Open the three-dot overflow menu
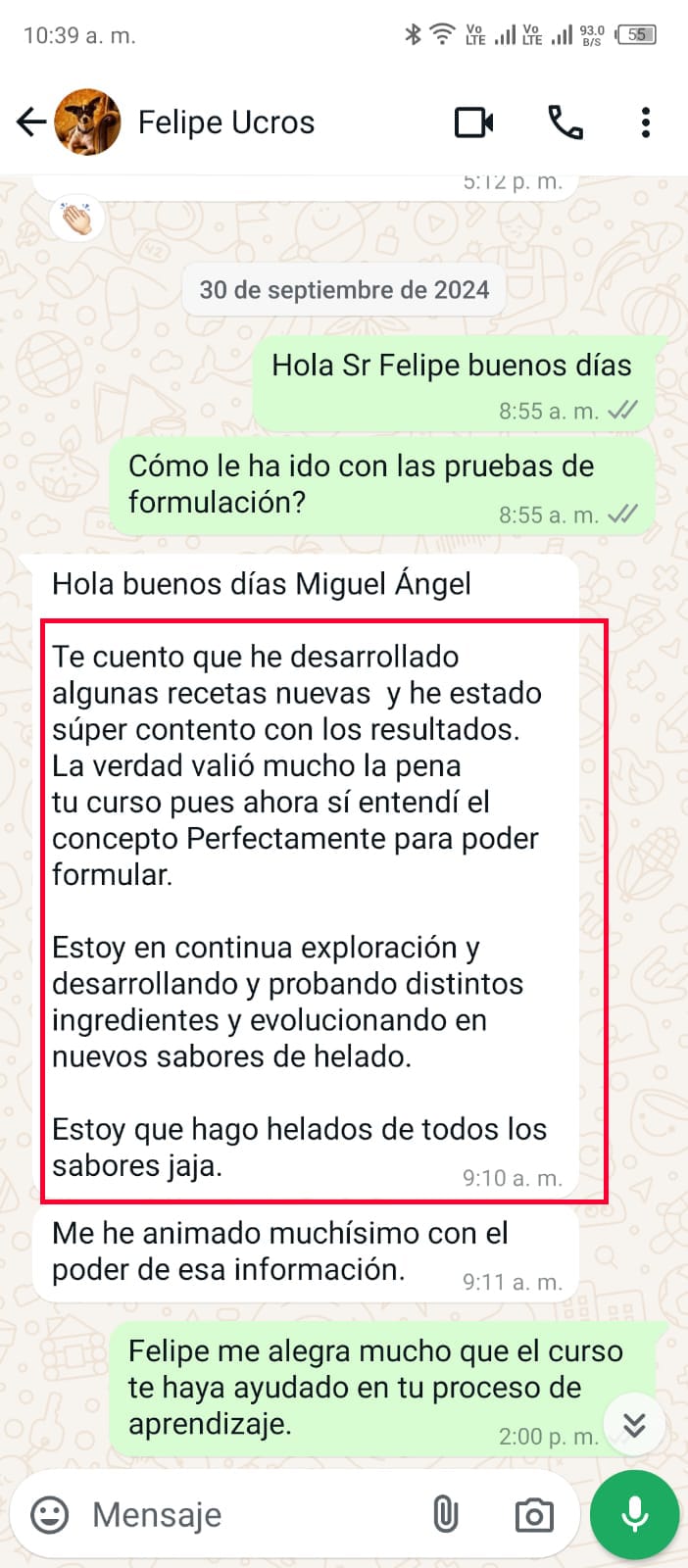The image size is (688, 1568). pyautogui.click(x=645, y=122)
